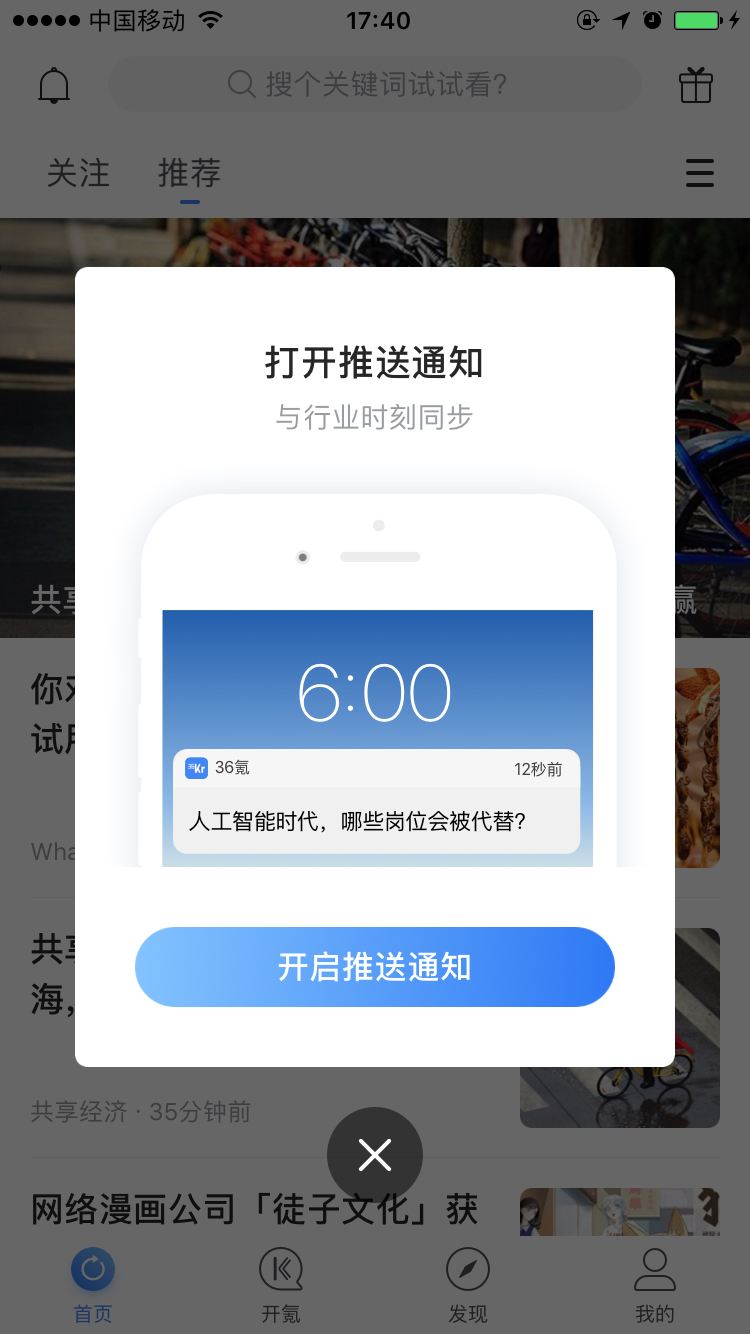Screen dimensions: 750x1334
Task: Open the keyword search box
Action: (374, 84)
